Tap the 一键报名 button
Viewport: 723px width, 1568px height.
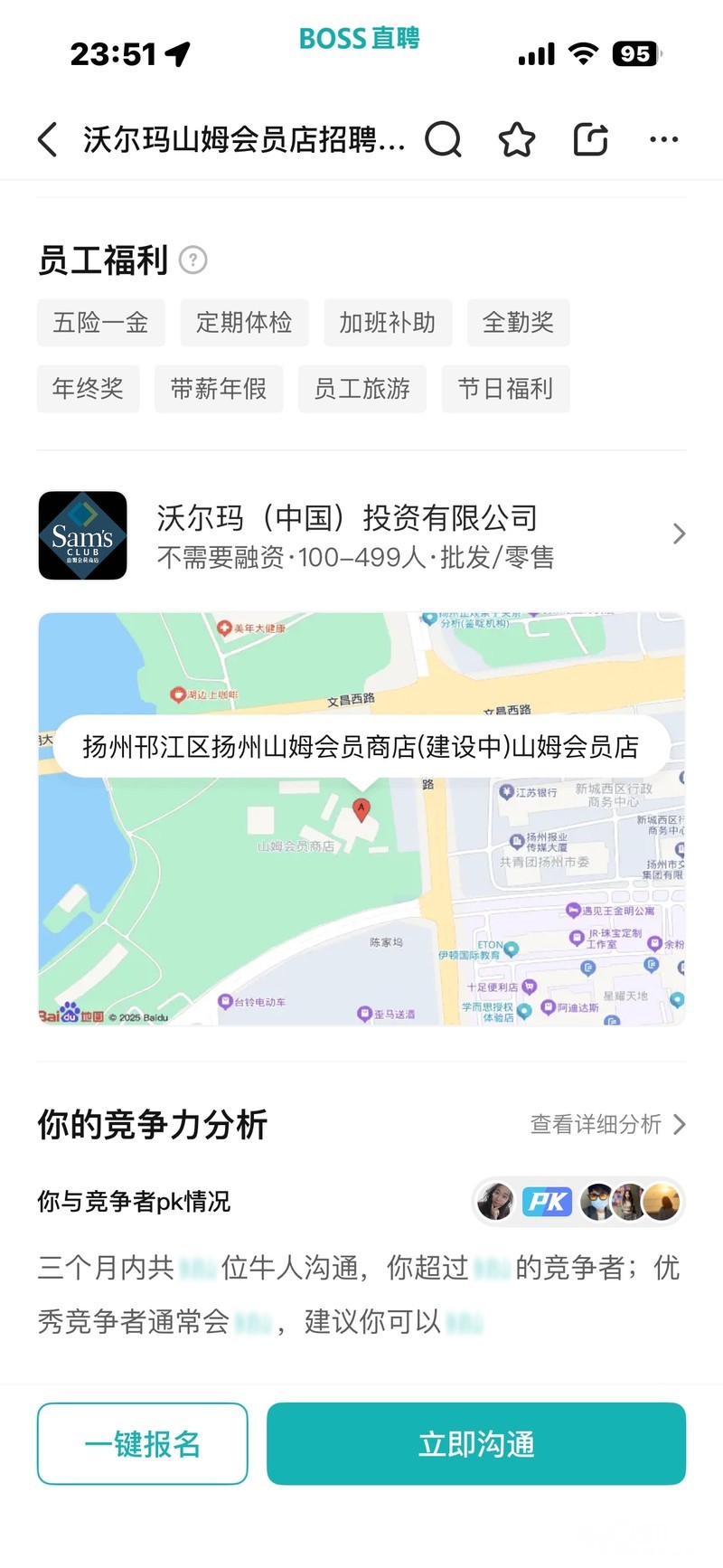pos(143,1444)
